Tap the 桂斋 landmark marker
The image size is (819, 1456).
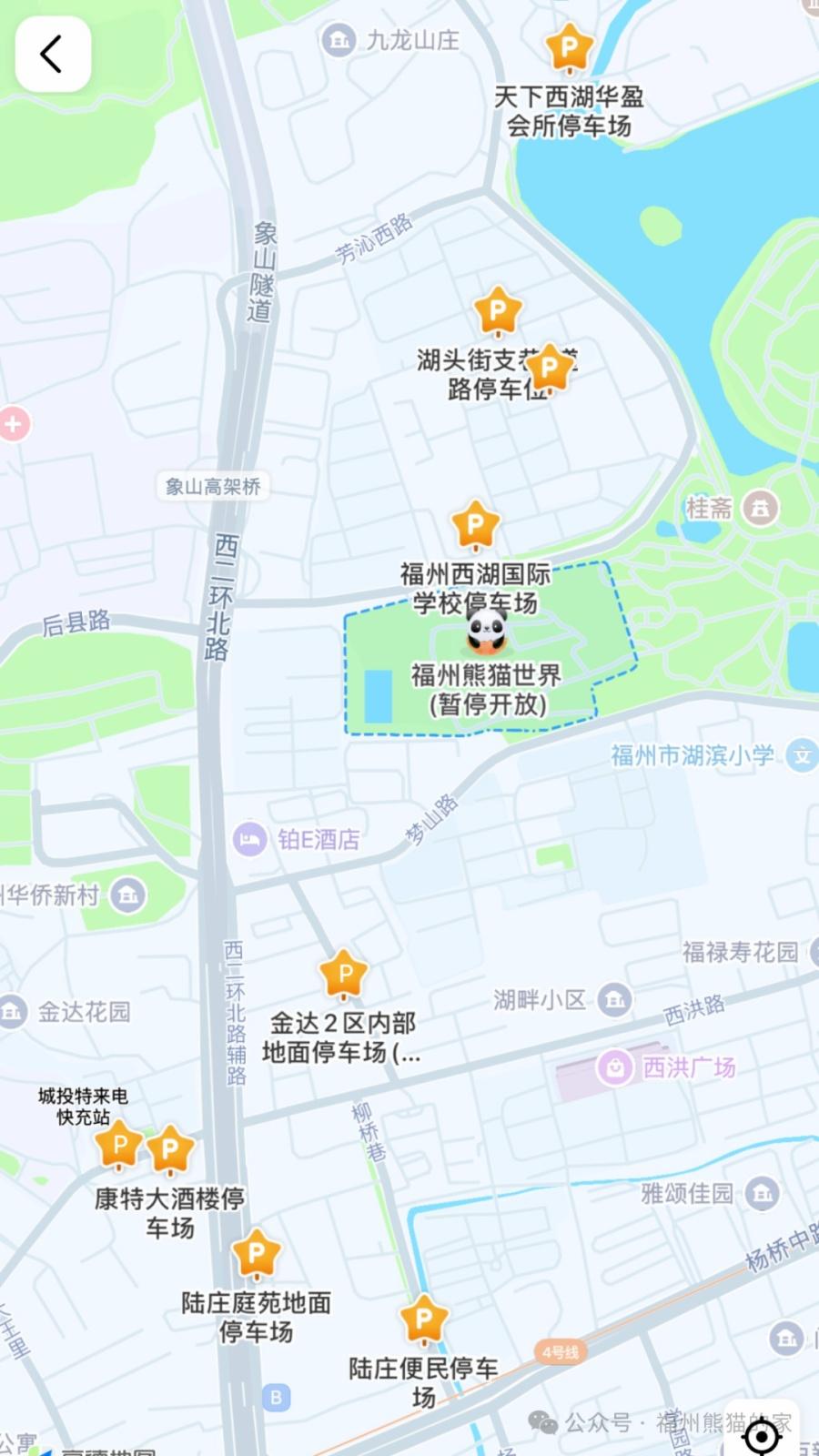(x=760, y=508)
